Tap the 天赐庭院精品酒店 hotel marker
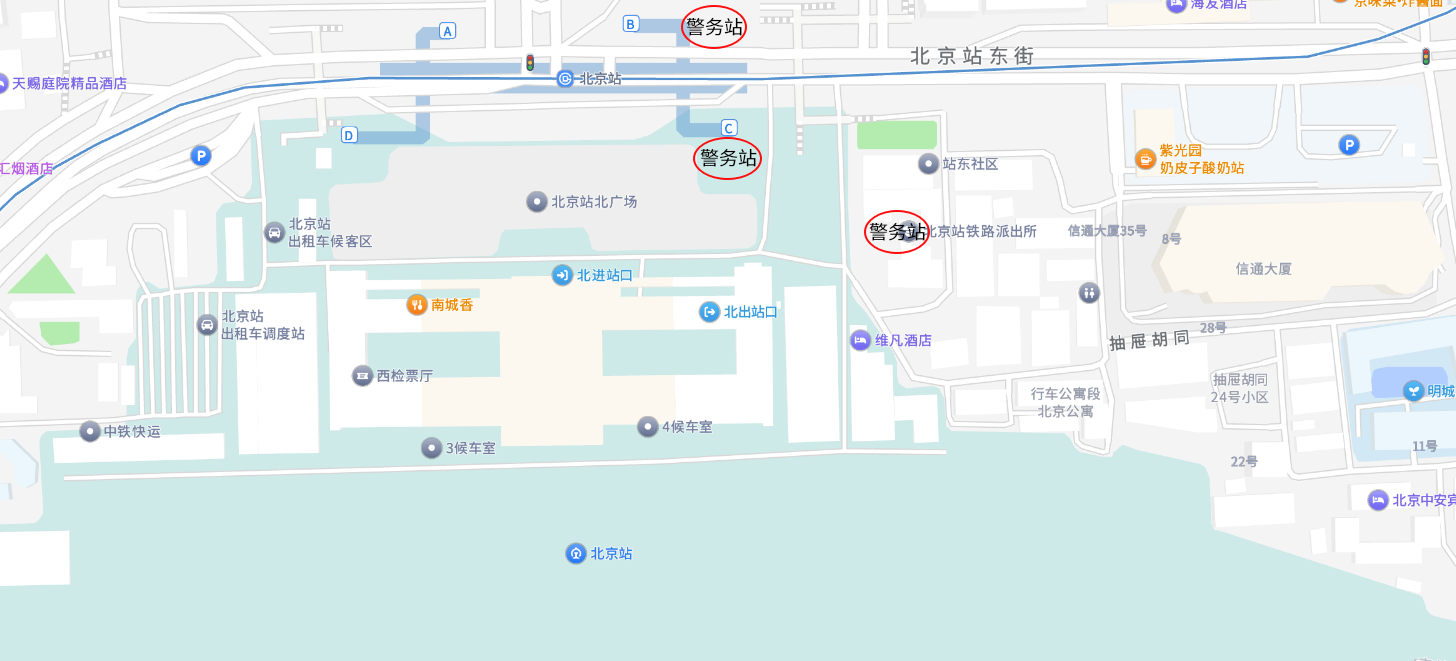Screen dimensions: 1456x661 pos(3,83)
